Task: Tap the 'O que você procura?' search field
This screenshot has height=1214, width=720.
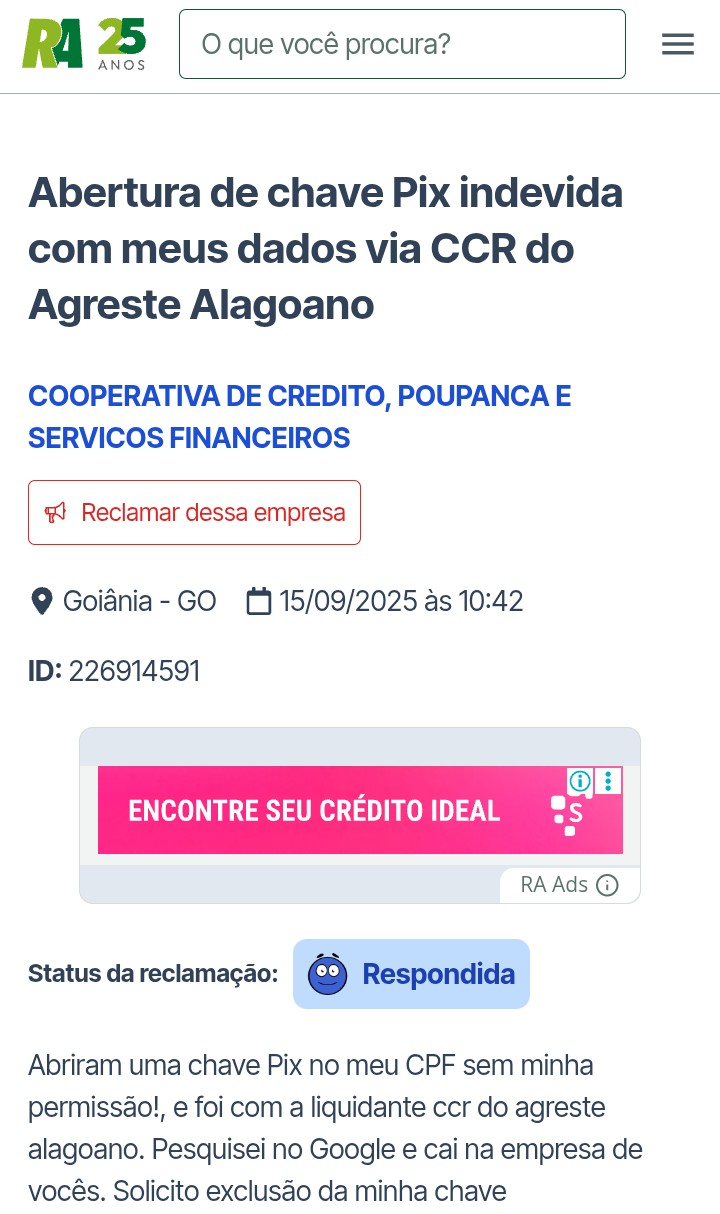Action: click(x=402, y=44)
